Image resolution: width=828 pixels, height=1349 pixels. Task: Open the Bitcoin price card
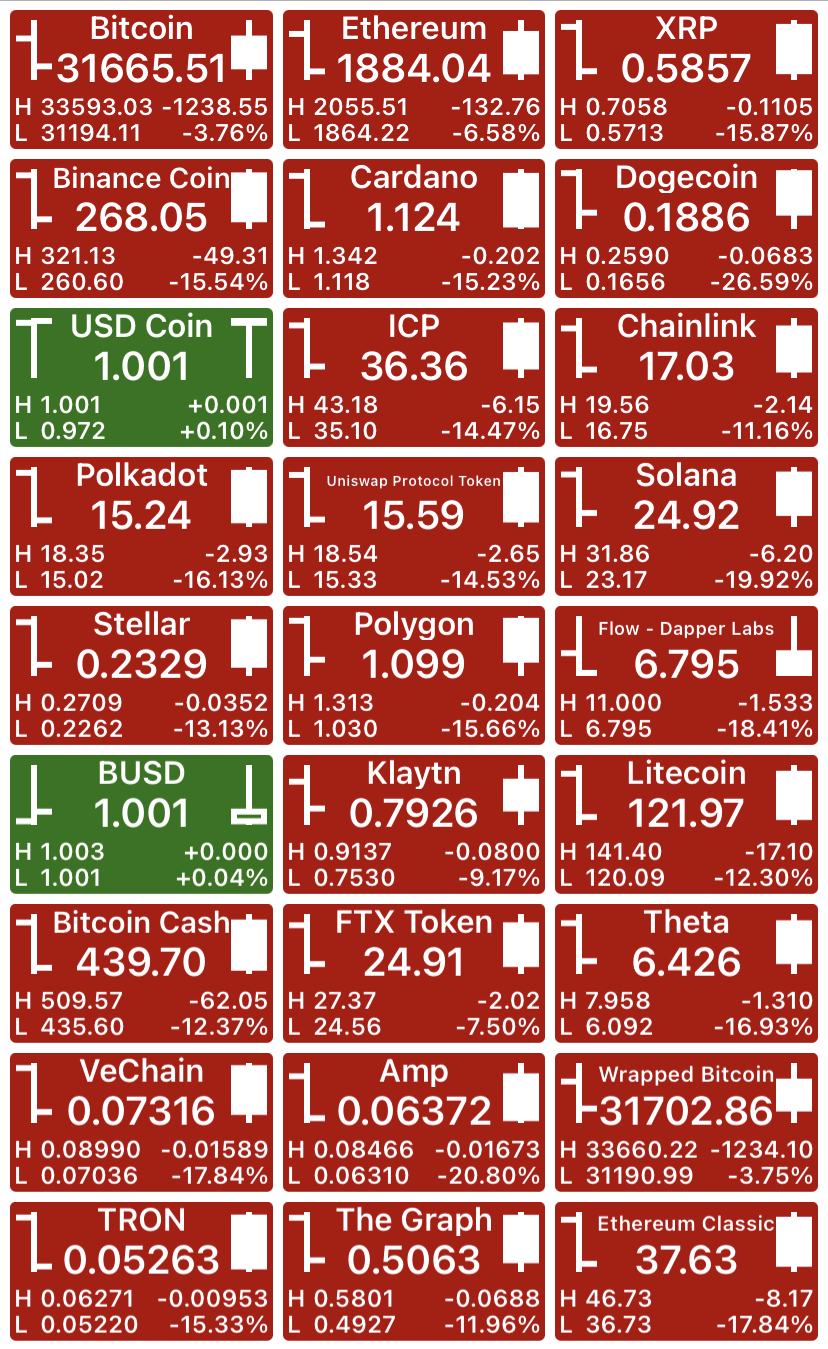point(141,80)
